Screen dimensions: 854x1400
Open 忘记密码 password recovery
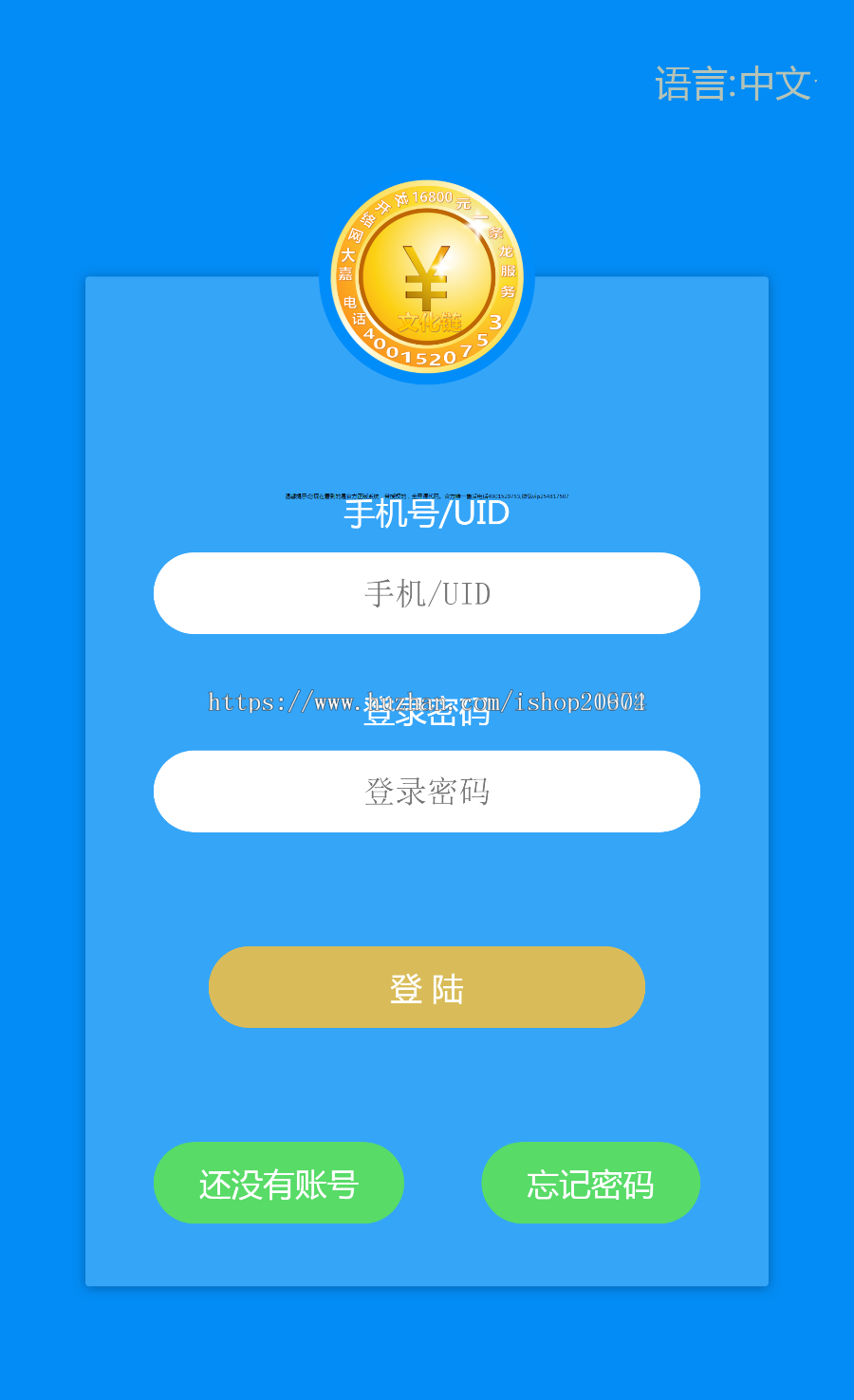(590, 1183)
